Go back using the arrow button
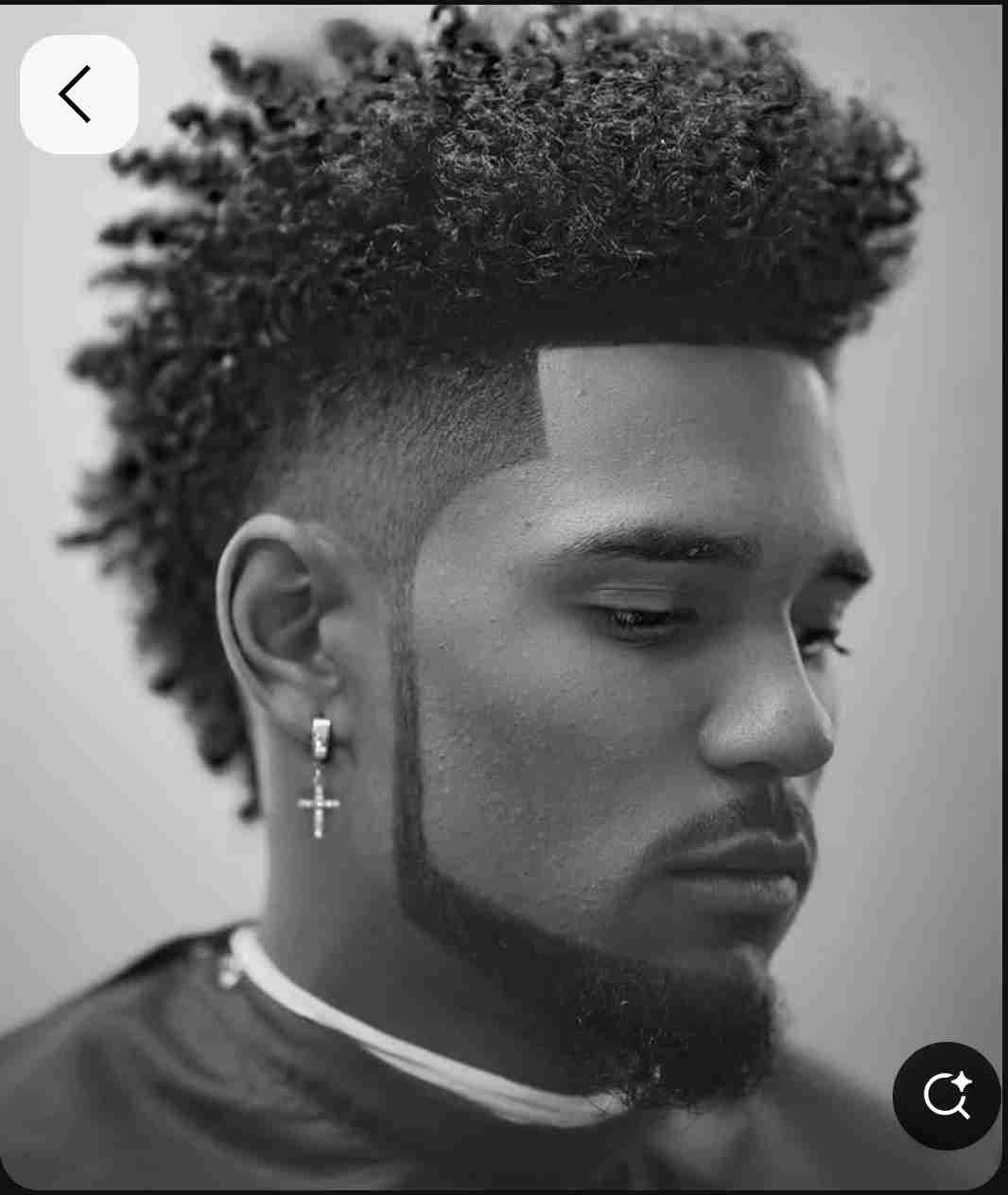1008x1195 pixels. tap(78, 95)
